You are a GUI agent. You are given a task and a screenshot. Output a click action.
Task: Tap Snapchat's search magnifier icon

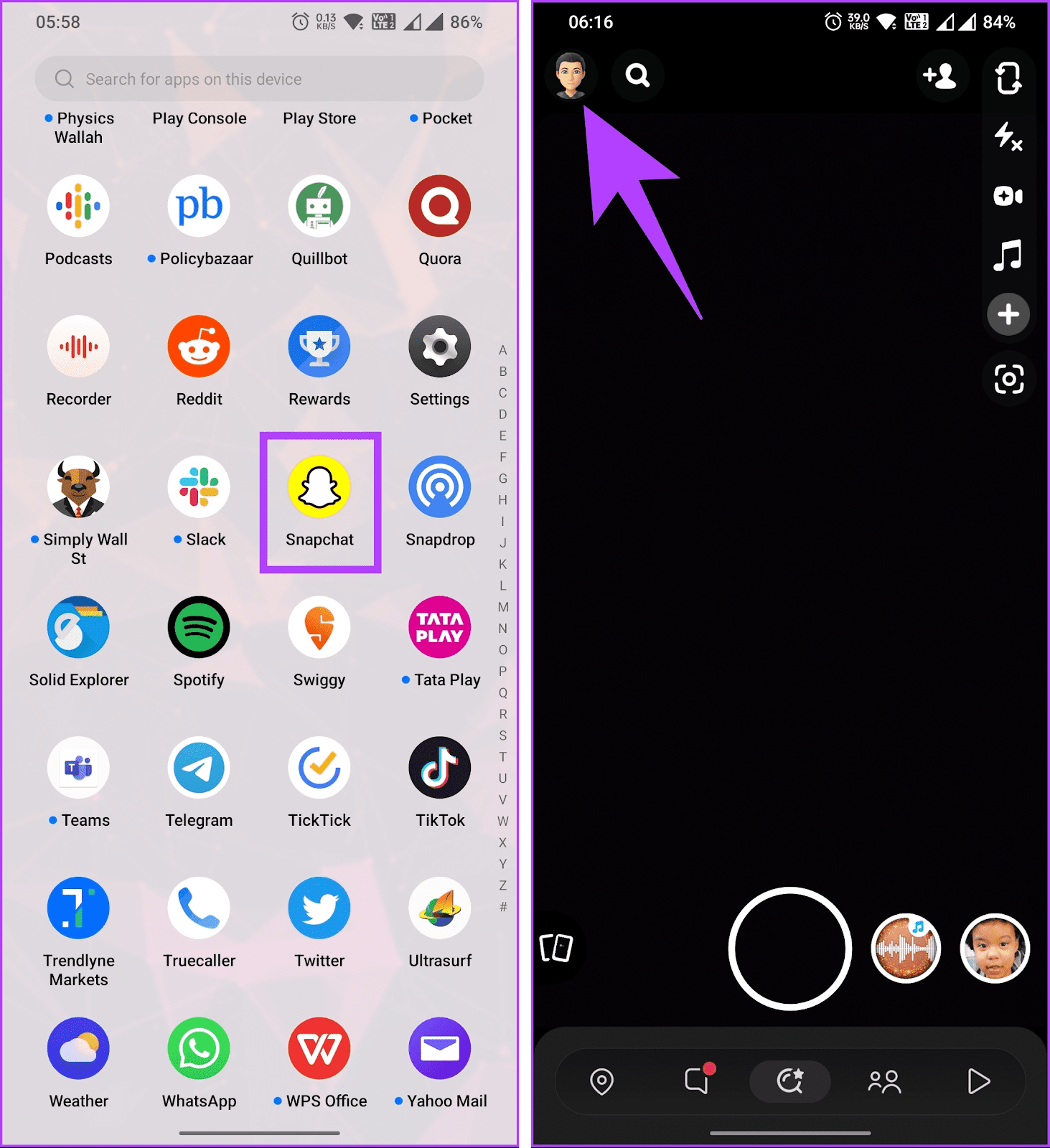click(637, 75)
